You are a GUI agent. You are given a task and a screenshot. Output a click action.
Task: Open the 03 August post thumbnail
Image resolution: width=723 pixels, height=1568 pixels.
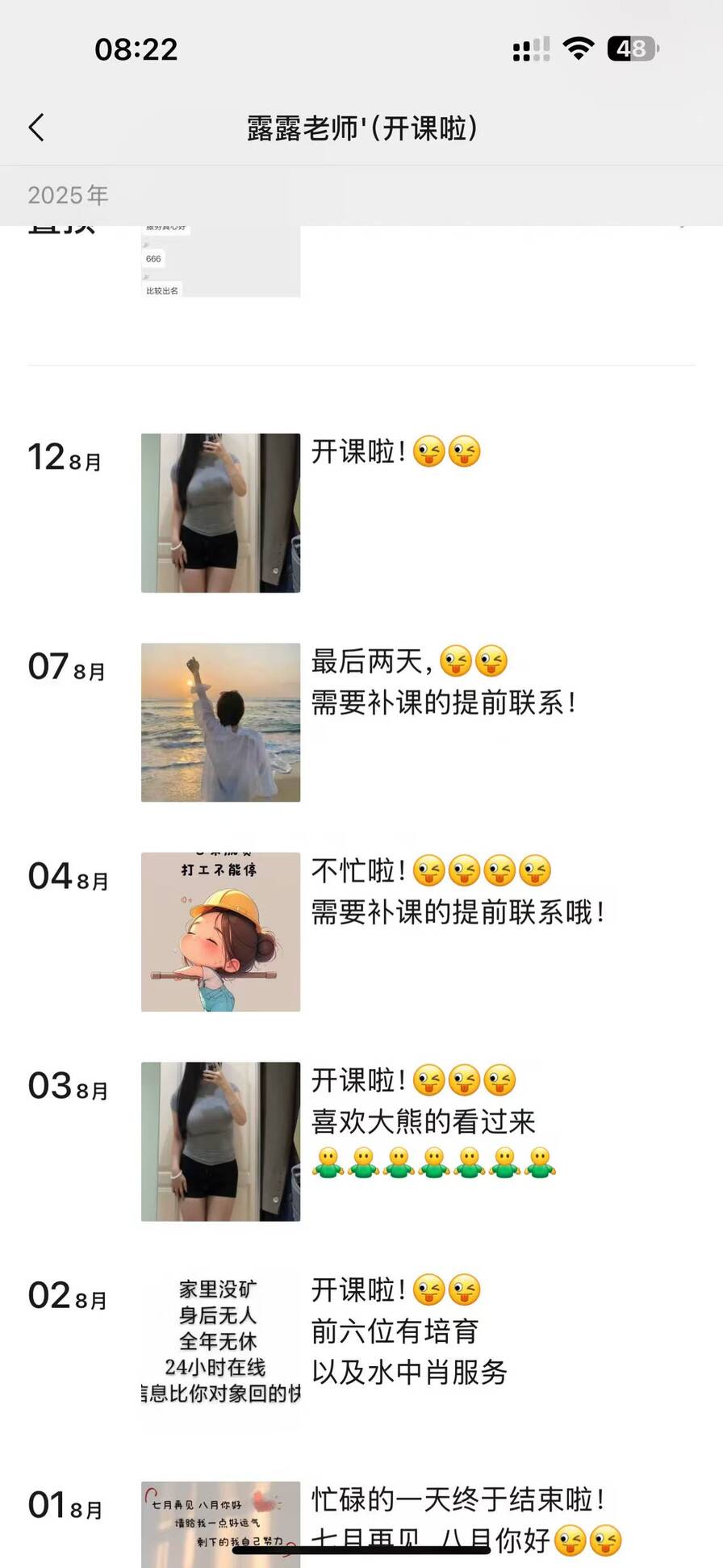(220, 1141)
